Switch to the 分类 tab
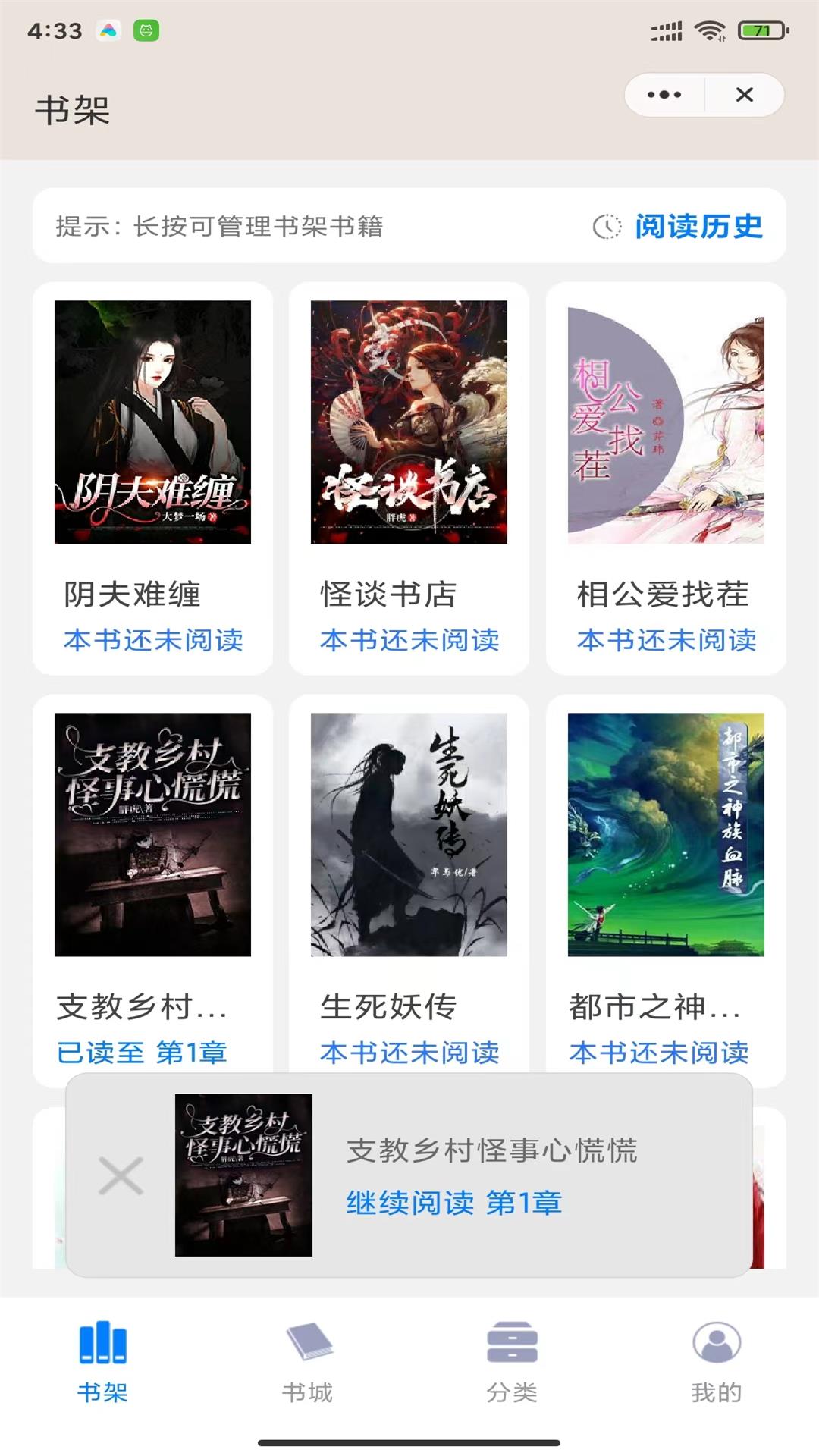This screenshot has width=819, height=1456. (x=512, y=1362)
